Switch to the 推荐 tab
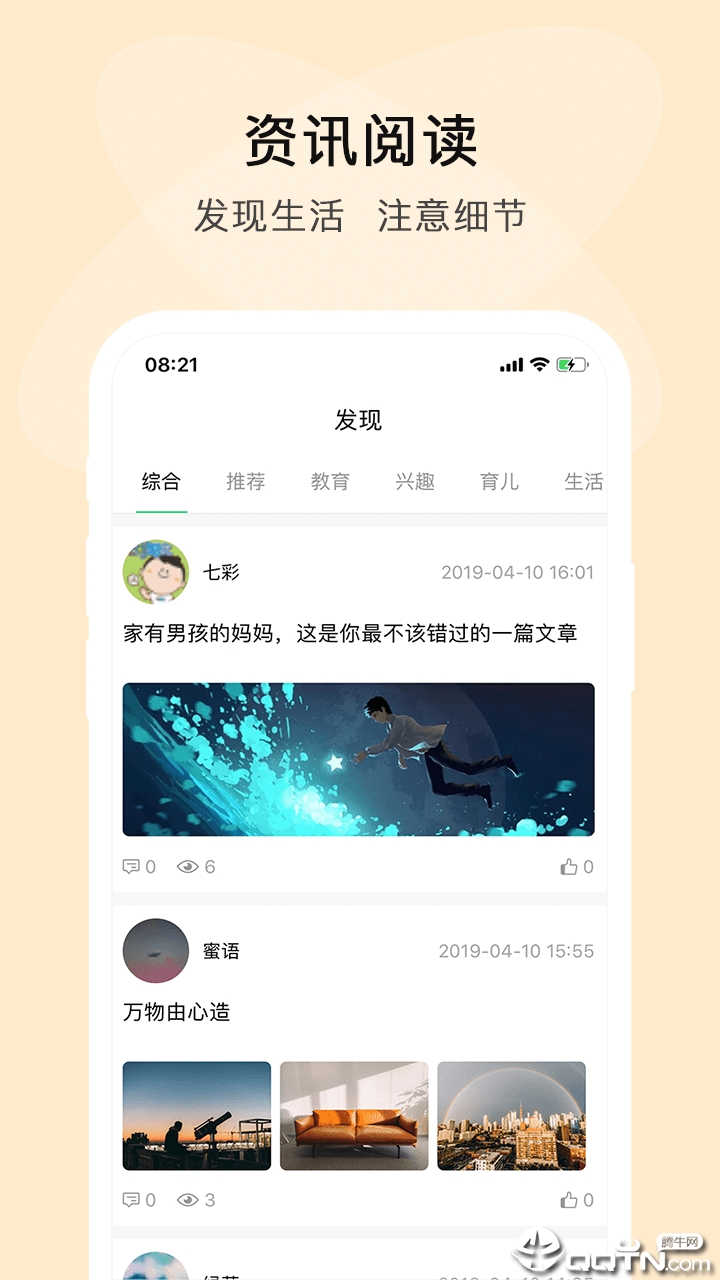Image resolution: width=720 pixels, height=1280 pixels. coord(246,482)
